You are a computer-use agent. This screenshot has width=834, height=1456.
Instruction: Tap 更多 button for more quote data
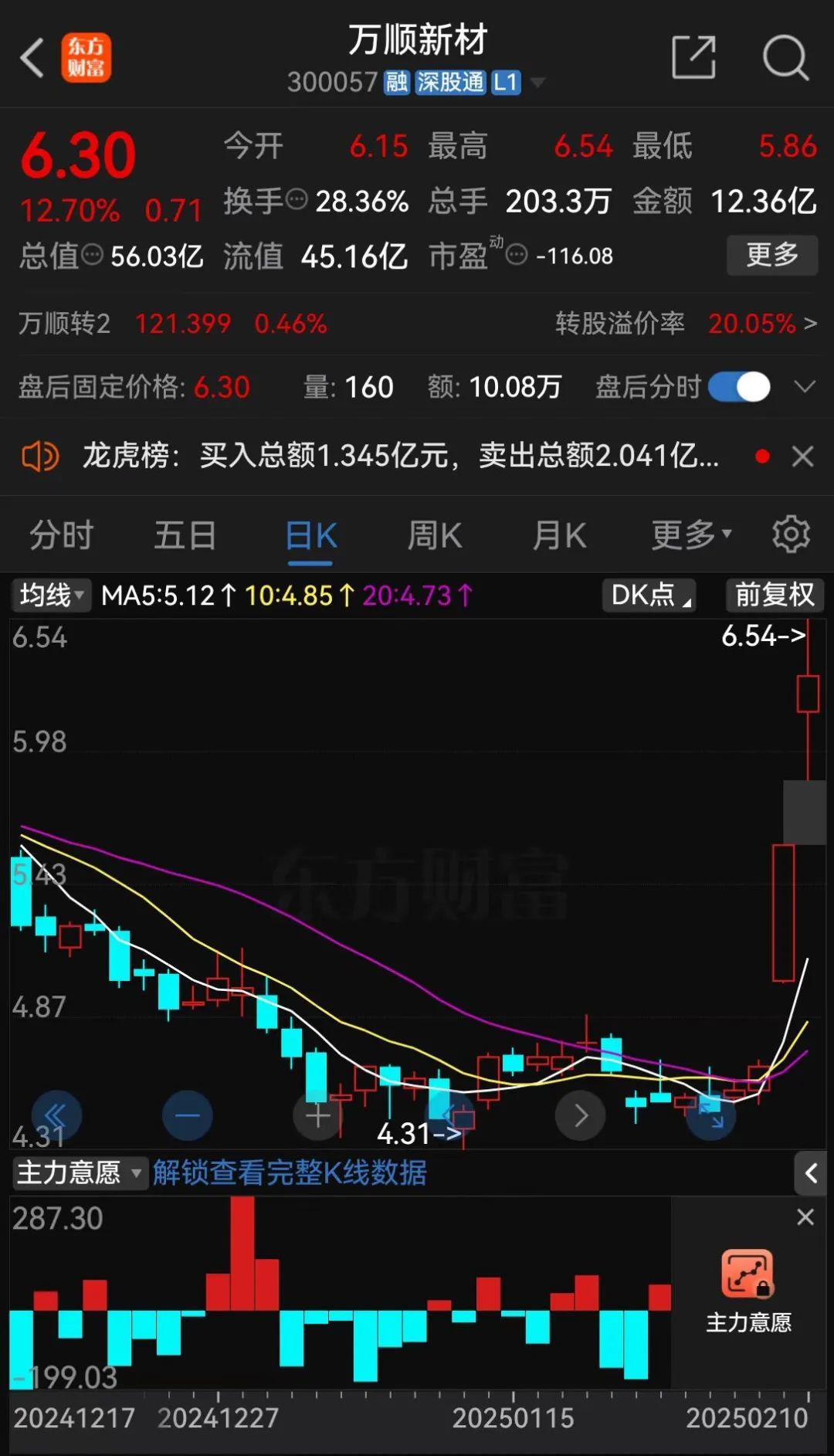pos(771,255)
